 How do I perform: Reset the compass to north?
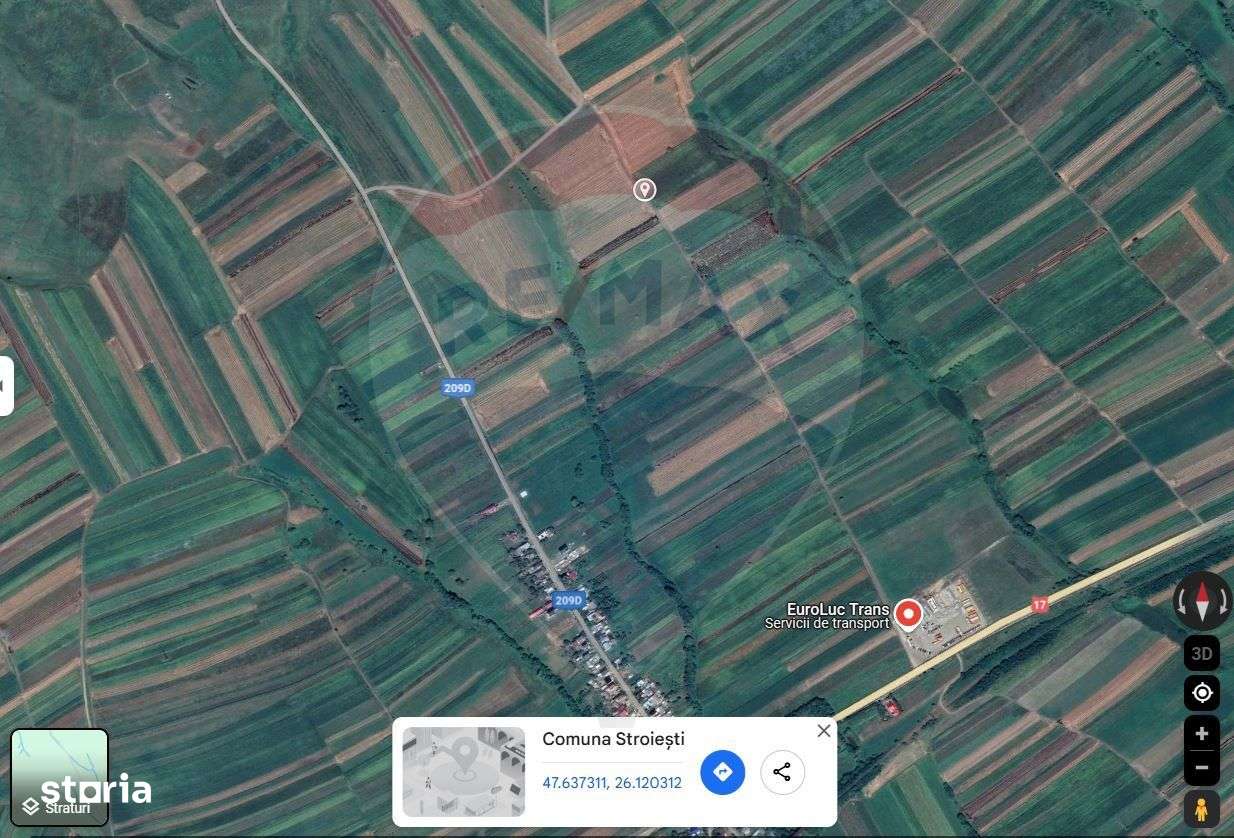1202,601
